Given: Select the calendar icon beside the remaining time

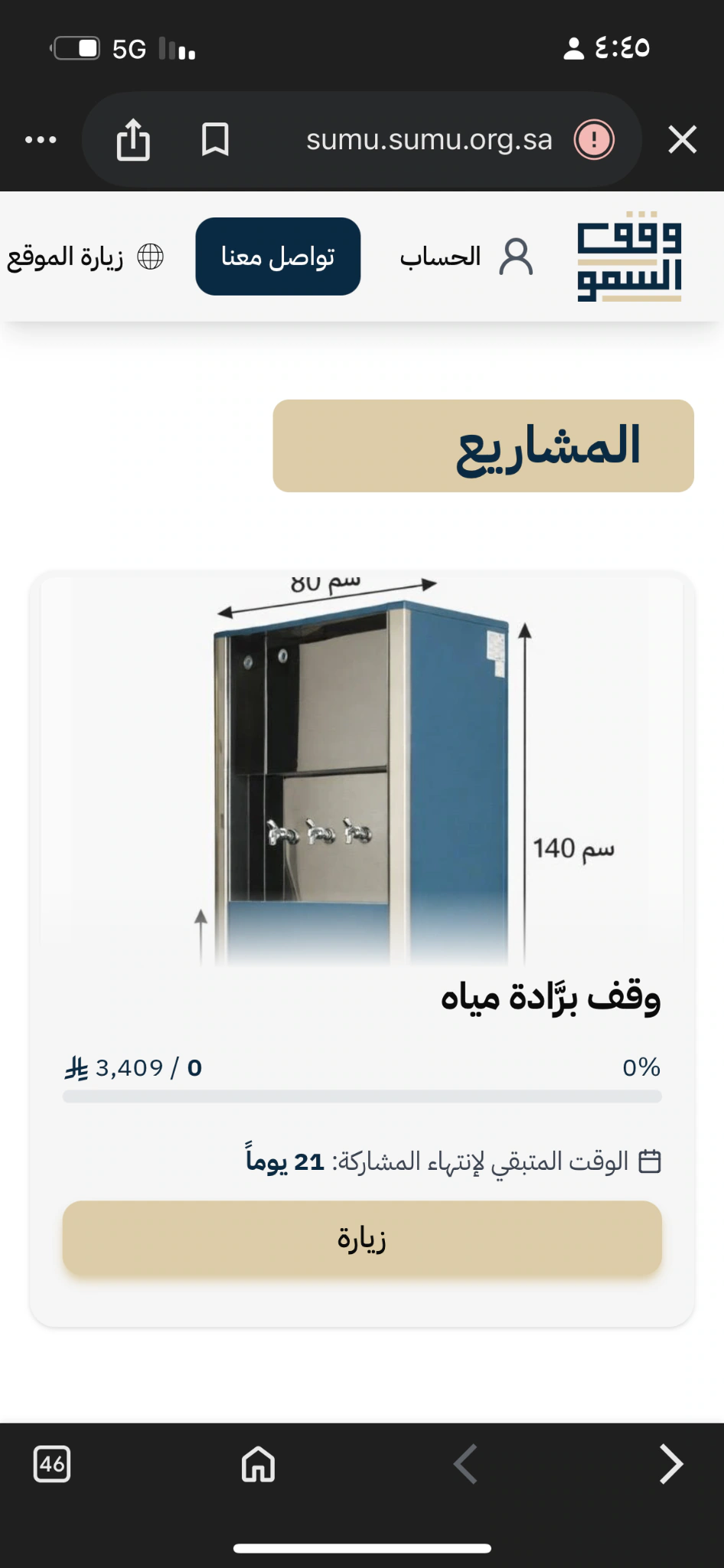Looking at the screenshot, I should tap(651, 1161).
